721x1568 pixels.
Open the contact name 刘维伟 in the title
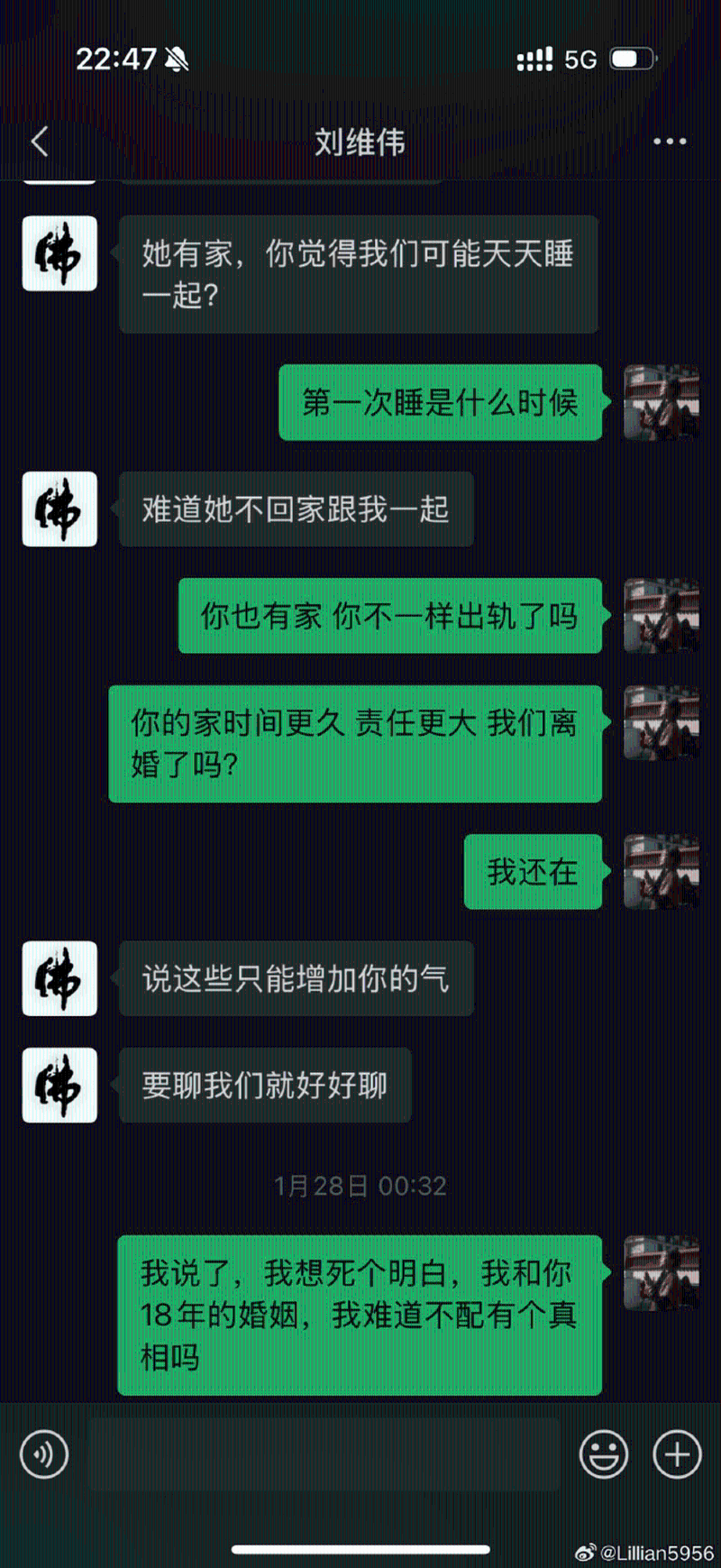click(x=359, y=142)
